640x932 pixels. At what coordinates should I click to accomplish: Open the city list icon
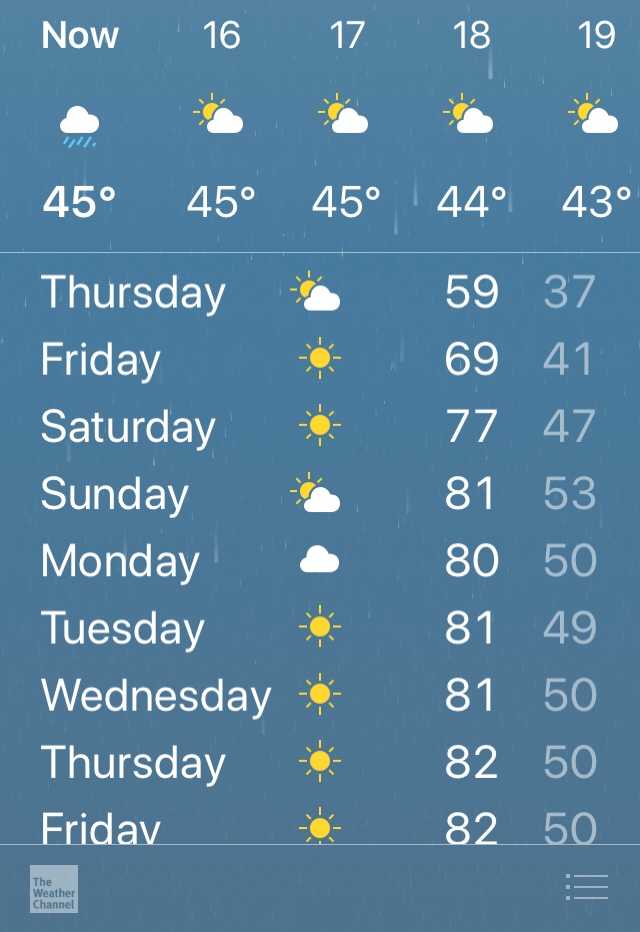587,887
